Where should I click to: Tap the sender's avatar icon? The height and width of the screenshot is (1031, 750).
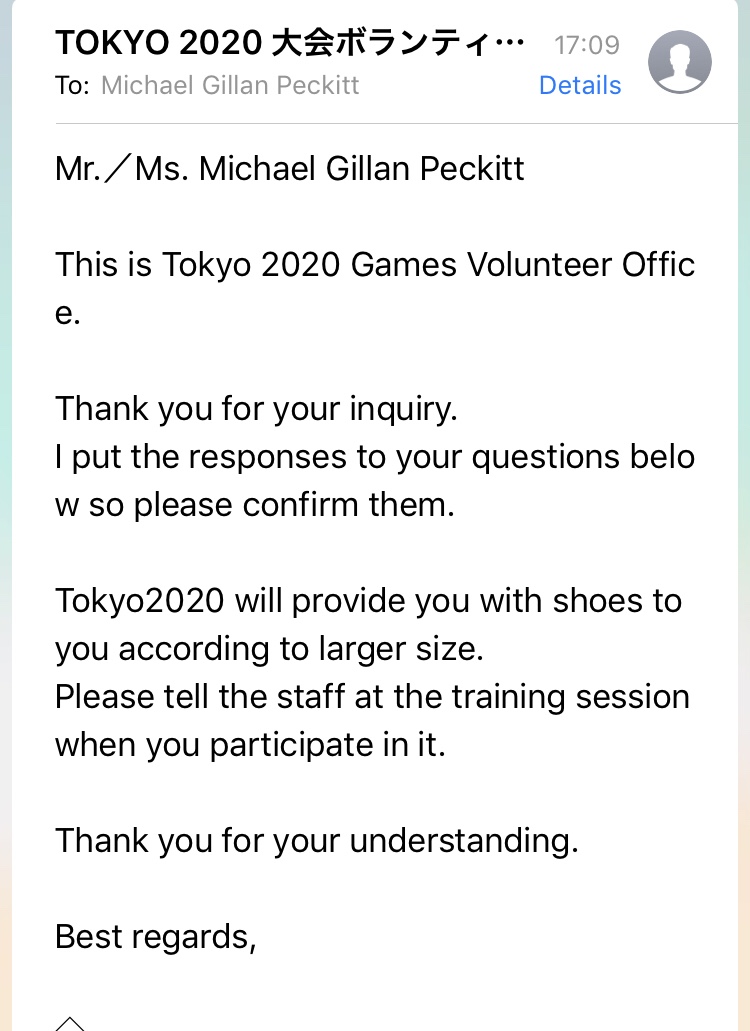680,61
